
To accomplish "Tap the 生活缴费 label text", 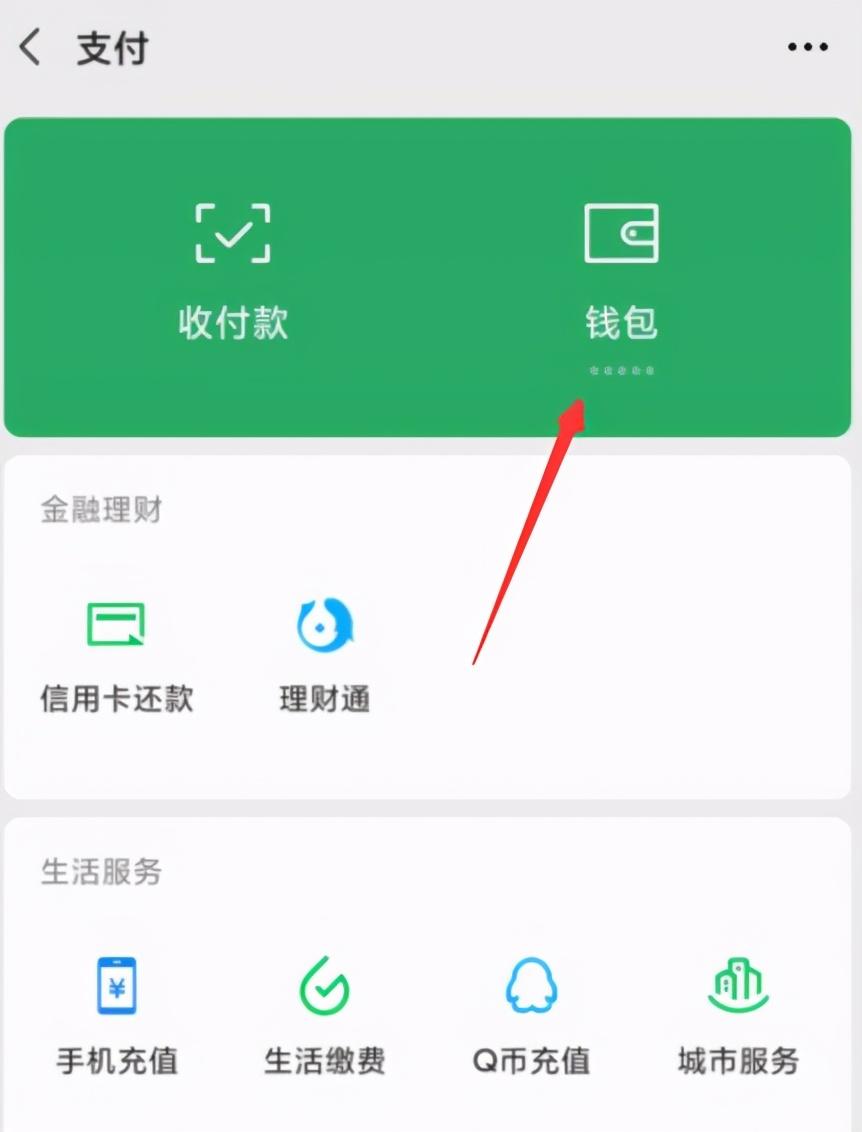I will (324, 1062).
